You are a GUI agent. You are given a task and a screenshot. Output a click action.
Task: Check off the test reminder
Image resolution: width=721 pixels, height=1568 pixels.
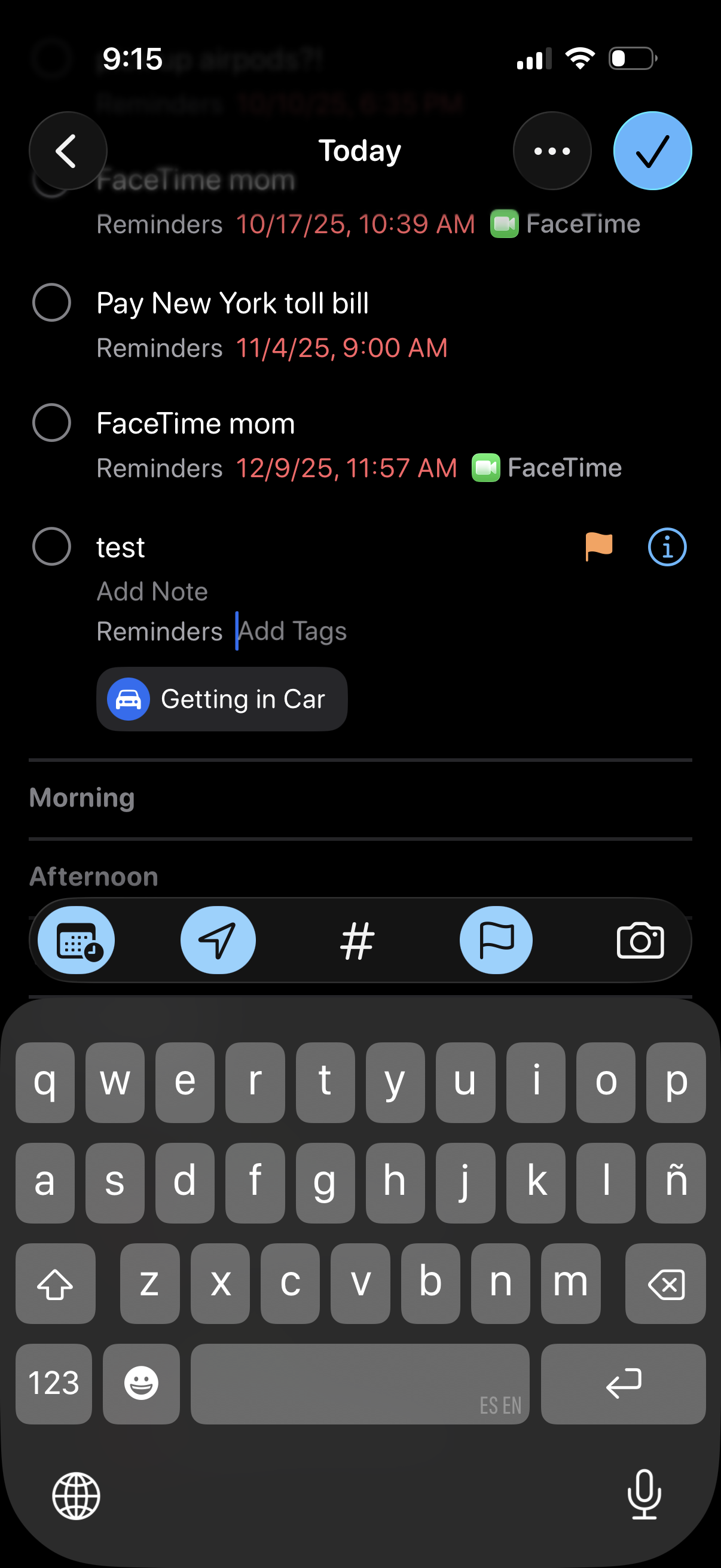tap(52, 547)
